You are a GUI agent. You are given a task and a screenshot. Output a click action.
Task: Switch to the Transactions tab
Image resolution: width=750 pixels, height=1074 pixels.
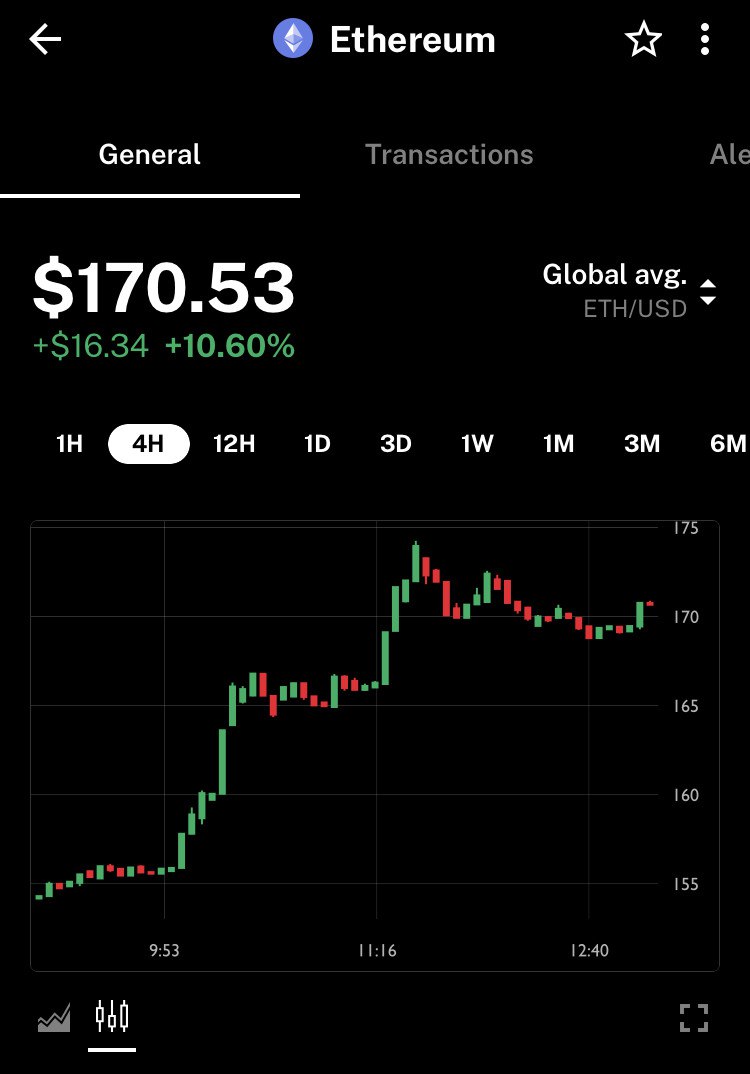[x=449, y=155]
